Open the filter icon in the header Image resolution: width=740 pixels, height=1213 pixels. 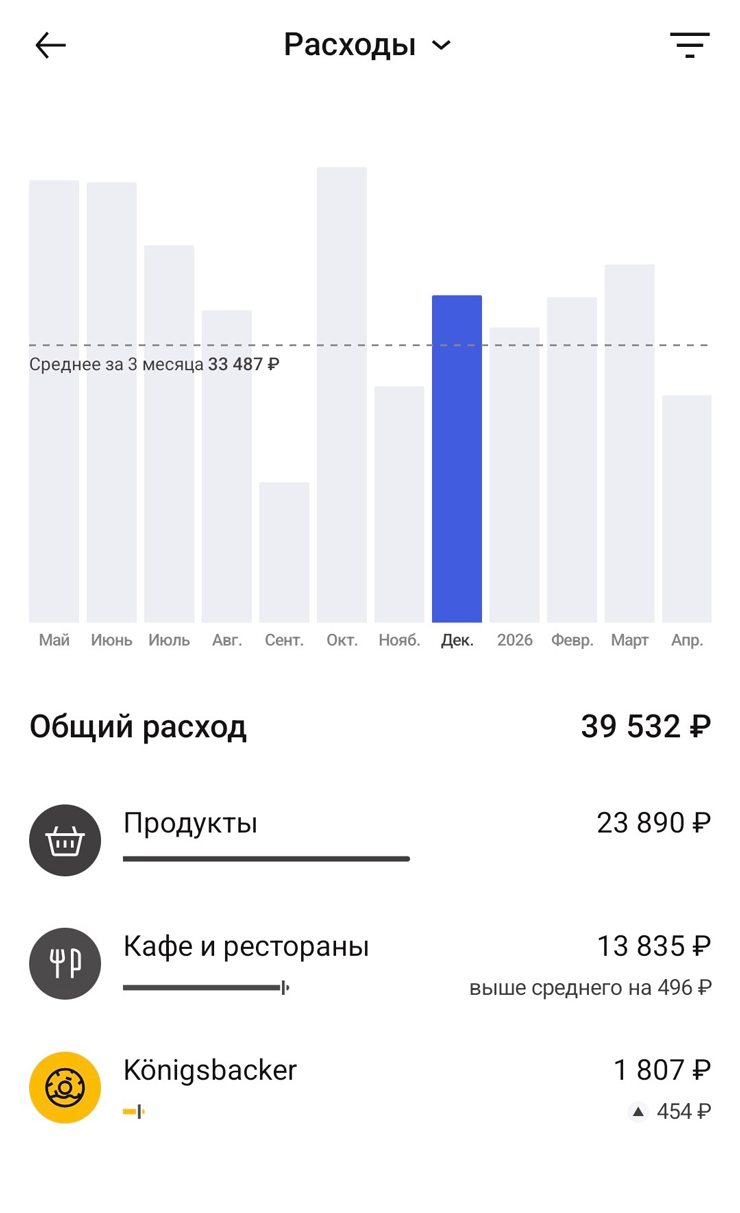689,45
